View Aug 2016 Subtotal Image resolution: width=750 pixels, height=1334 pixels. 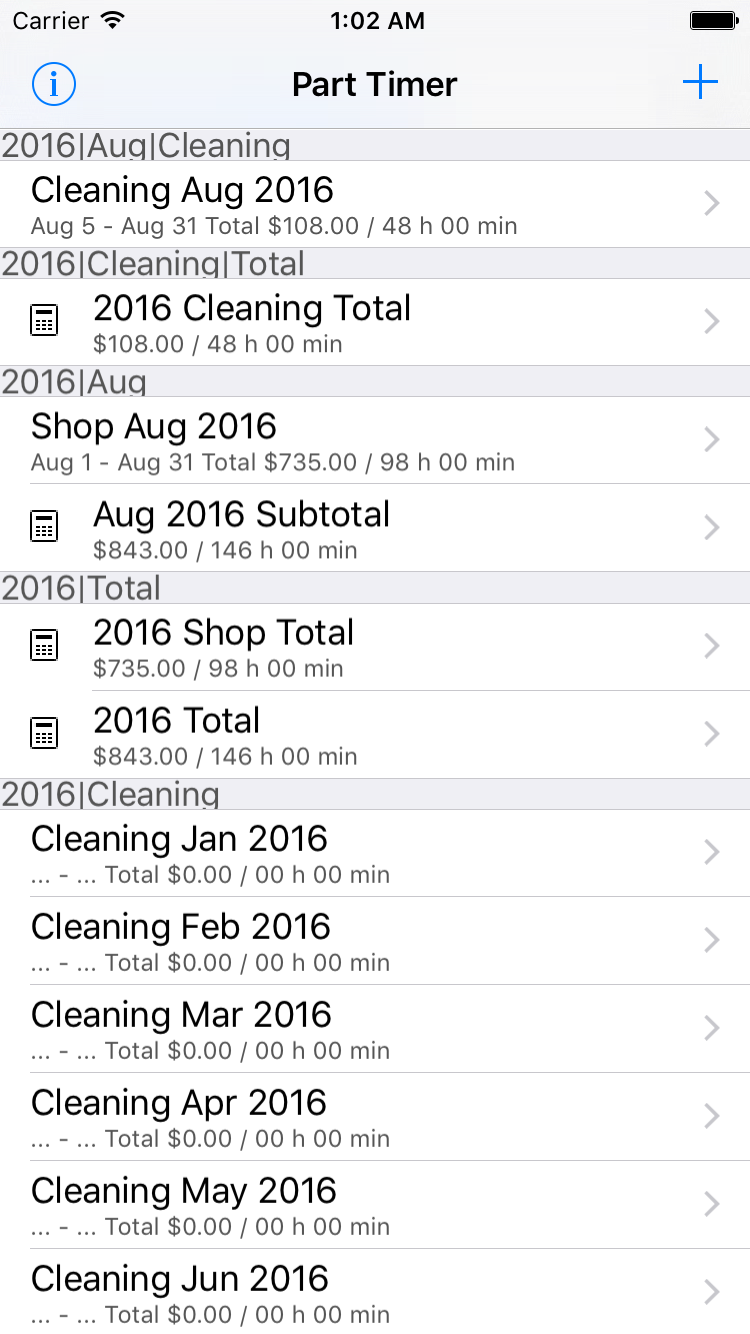point(375,528)
